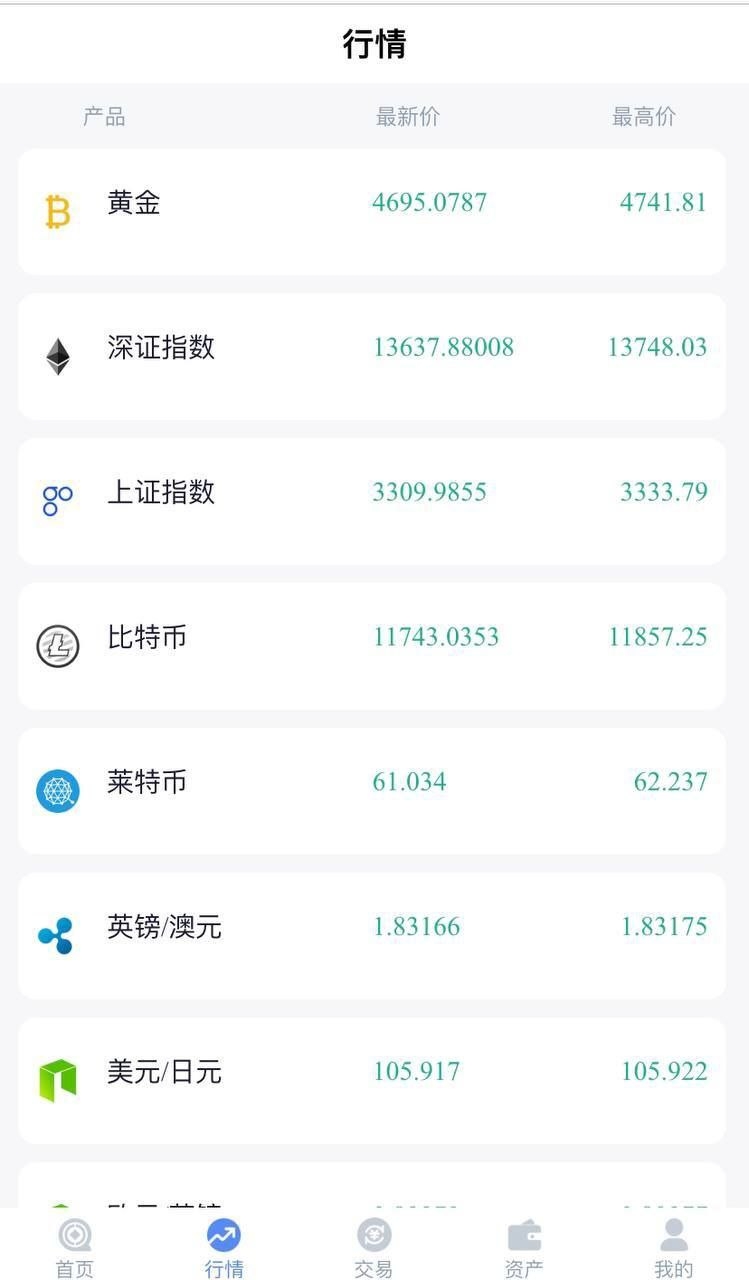749x1280 pixels.
Task: Switch to the 交易 tab
Action: [374, 1248]
